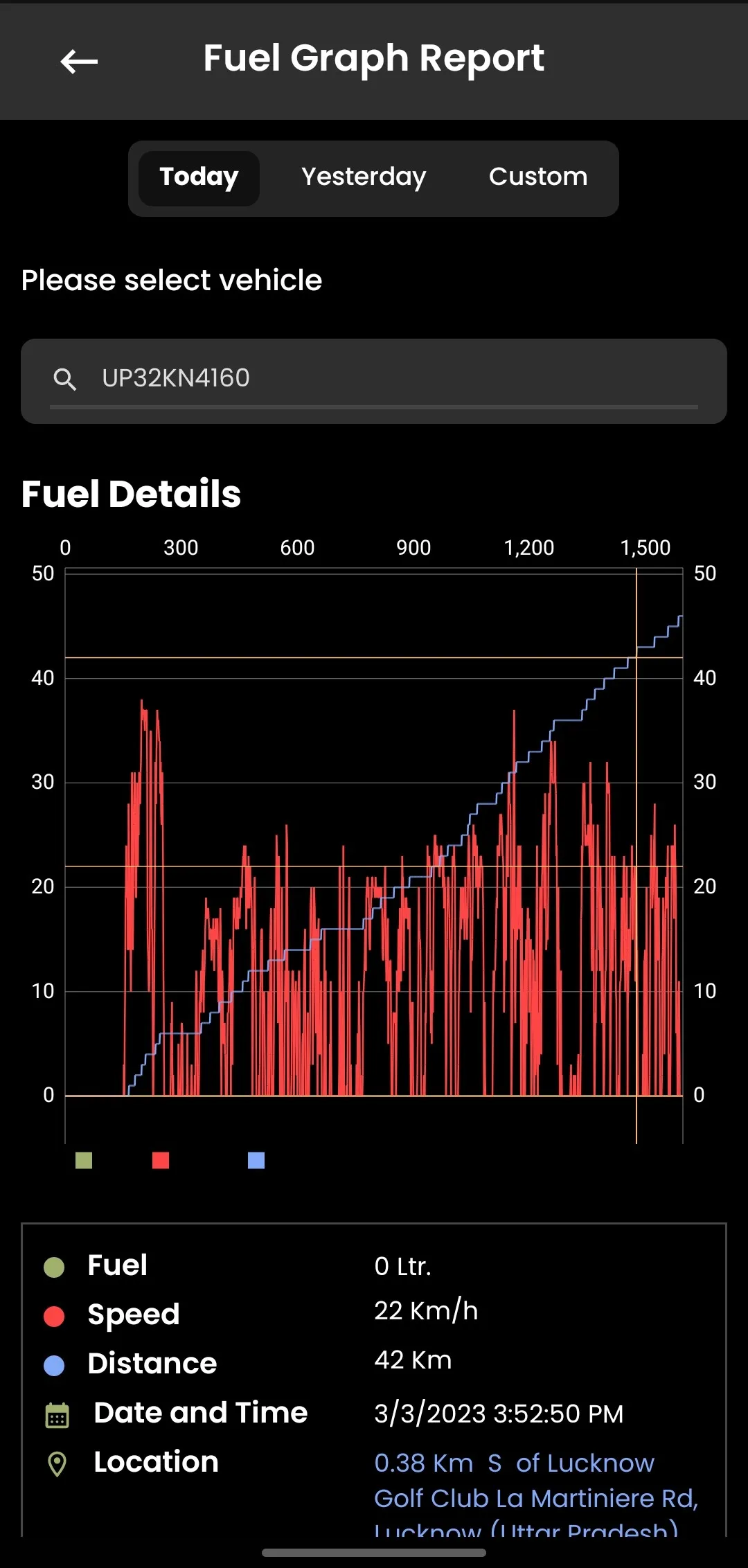Click the location pin icon

click(x=56, y=1461)
